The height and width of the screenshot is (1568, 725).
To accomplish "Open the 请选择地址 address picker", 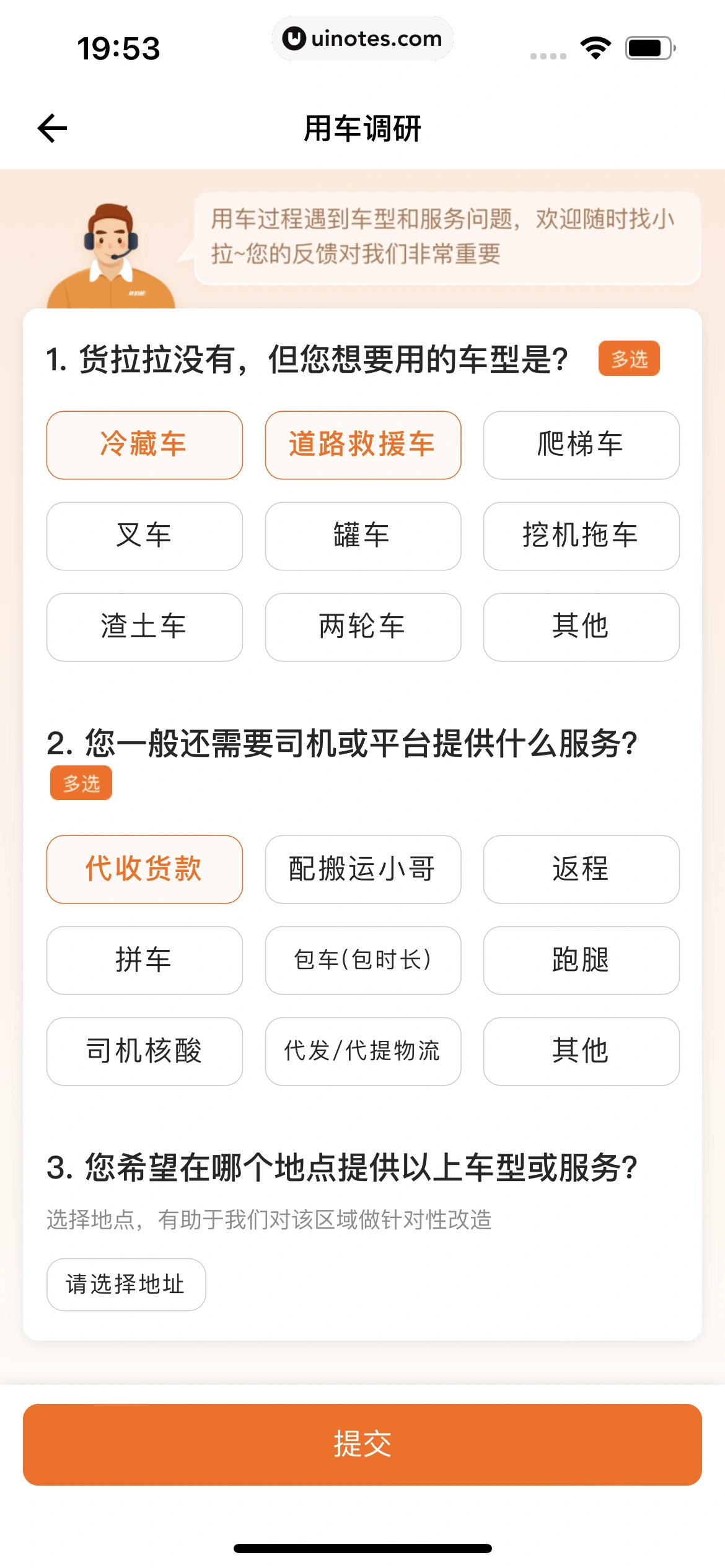I will (126, 1284).
